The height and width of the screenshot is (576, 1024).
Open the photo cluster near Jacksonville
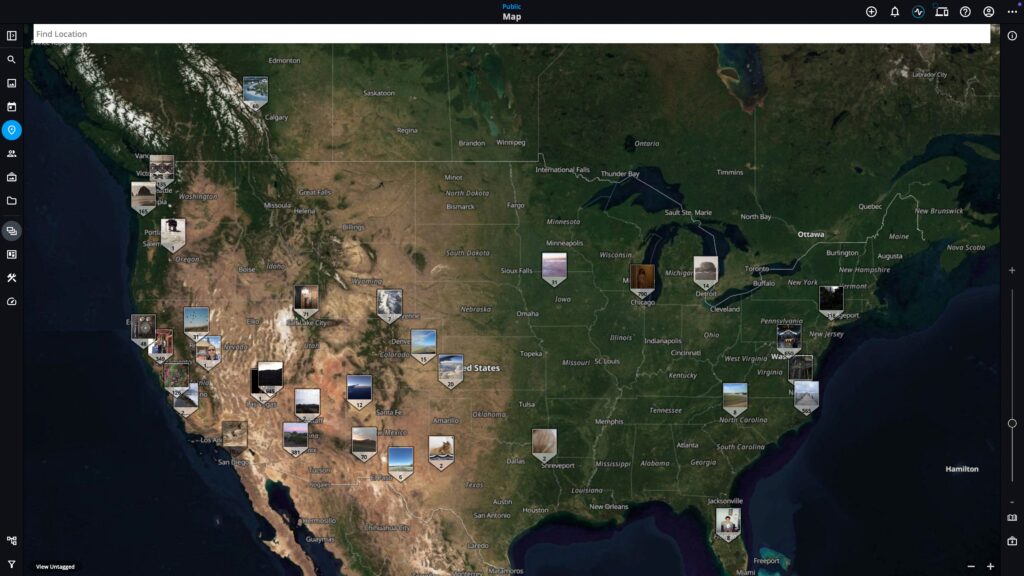click(728, 523)
